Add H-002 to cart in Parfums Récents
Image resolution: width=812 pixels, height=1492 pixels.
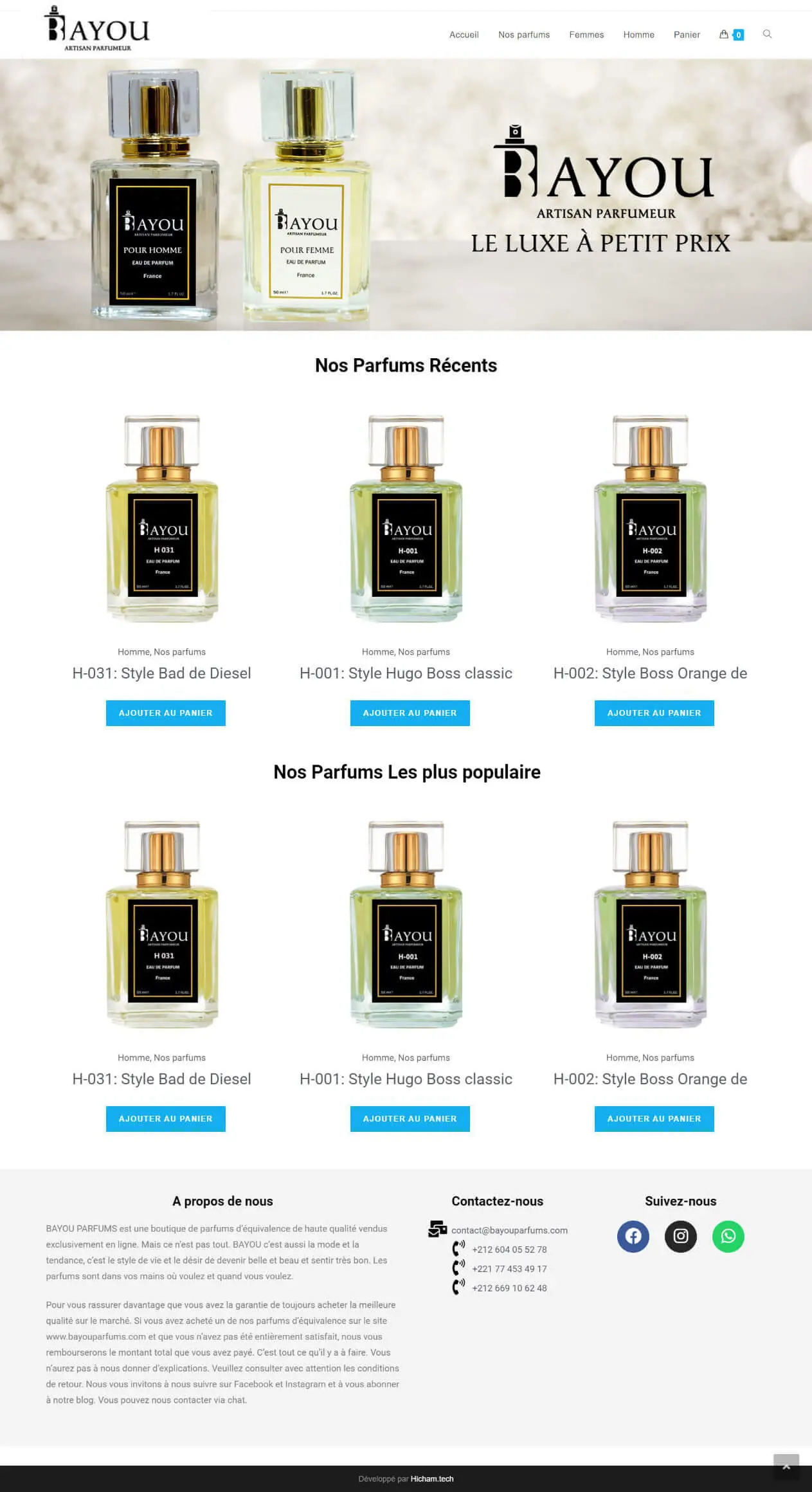pos(654,713)
